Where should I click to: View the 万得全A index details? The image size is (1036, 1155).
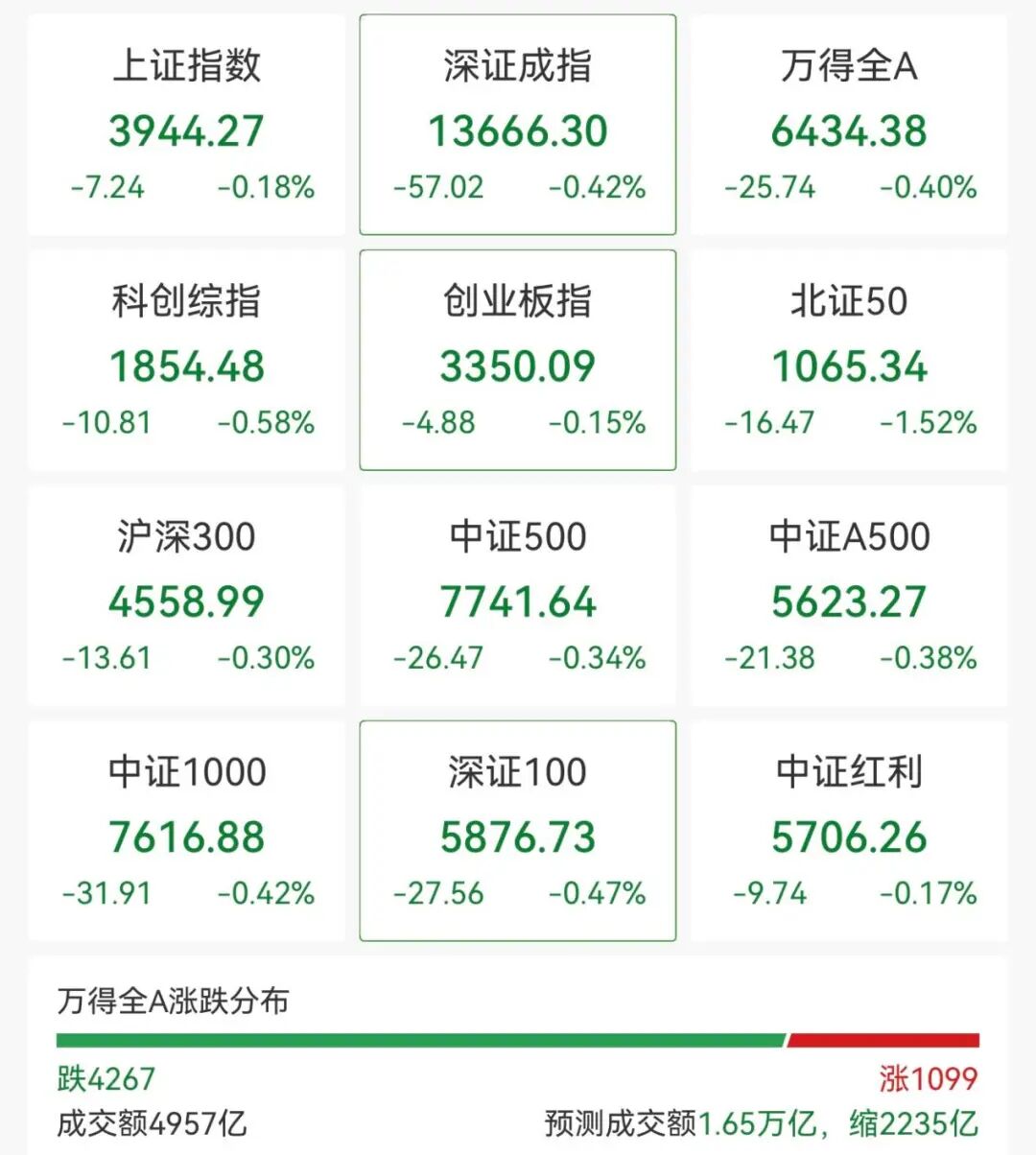849,125
